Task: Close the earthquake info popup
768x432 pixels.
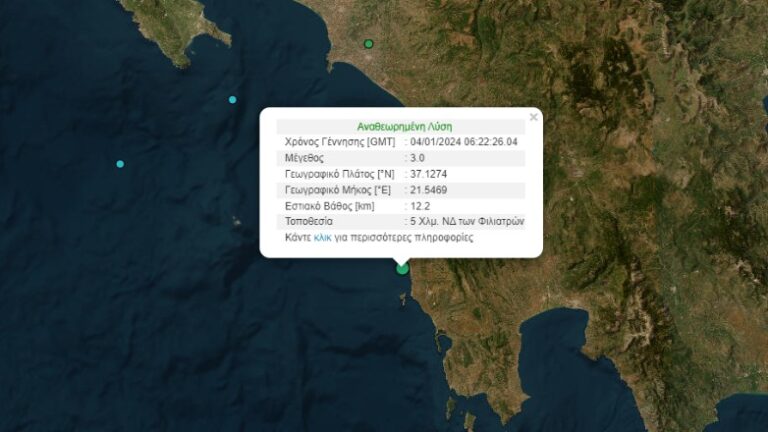Action: (x=533, y=117)
